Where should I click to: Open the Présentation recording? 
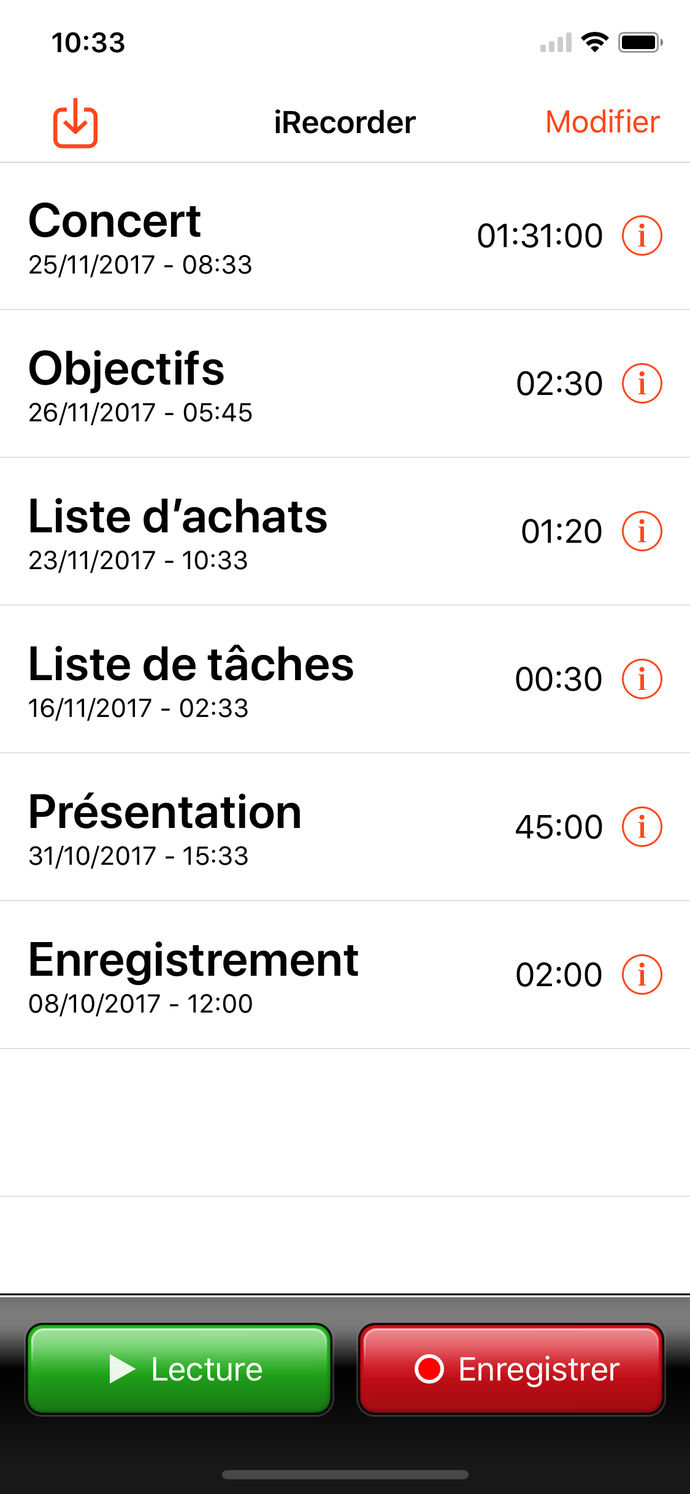point(300,828)
